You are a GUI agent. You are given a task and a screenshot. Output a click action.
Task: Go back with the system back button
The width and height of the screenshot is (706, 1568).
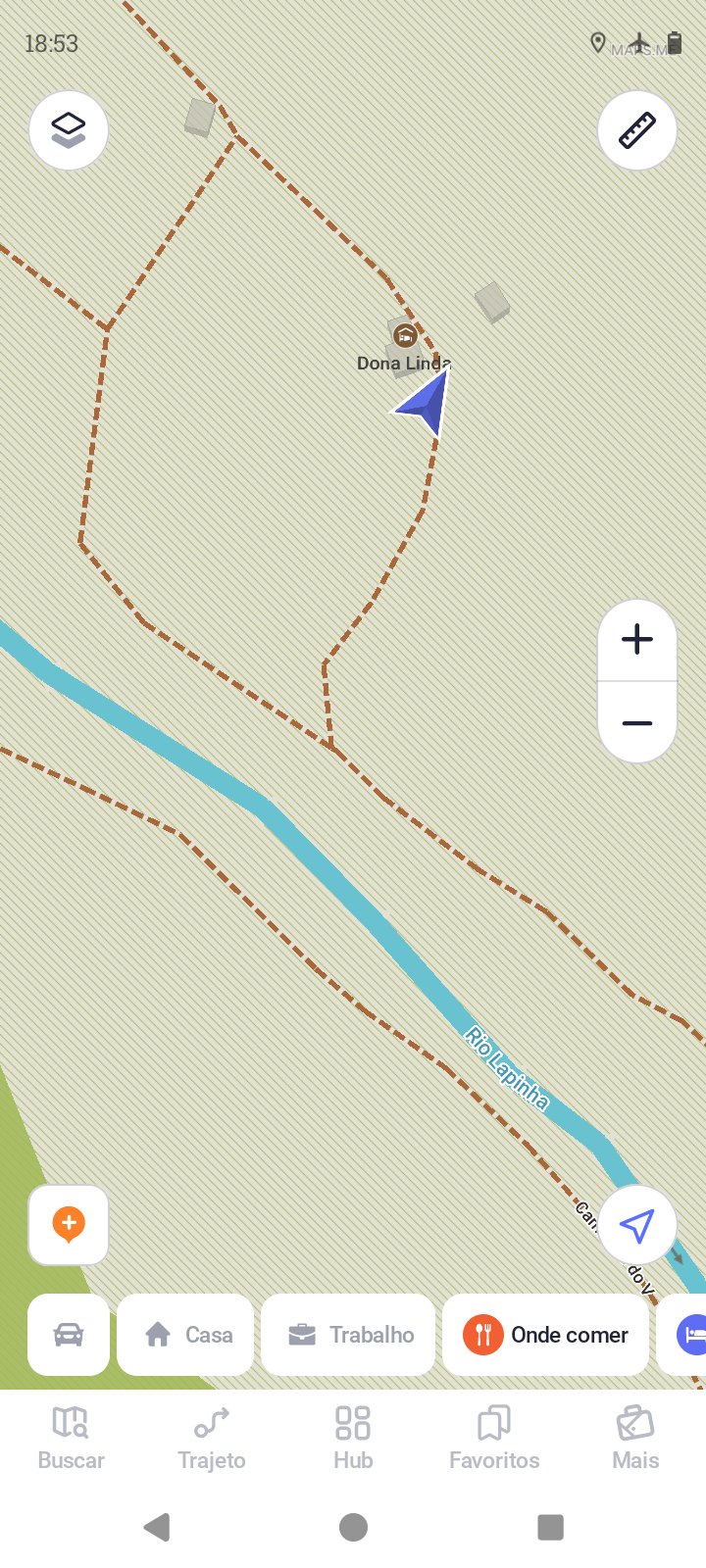coord(157,1527)
